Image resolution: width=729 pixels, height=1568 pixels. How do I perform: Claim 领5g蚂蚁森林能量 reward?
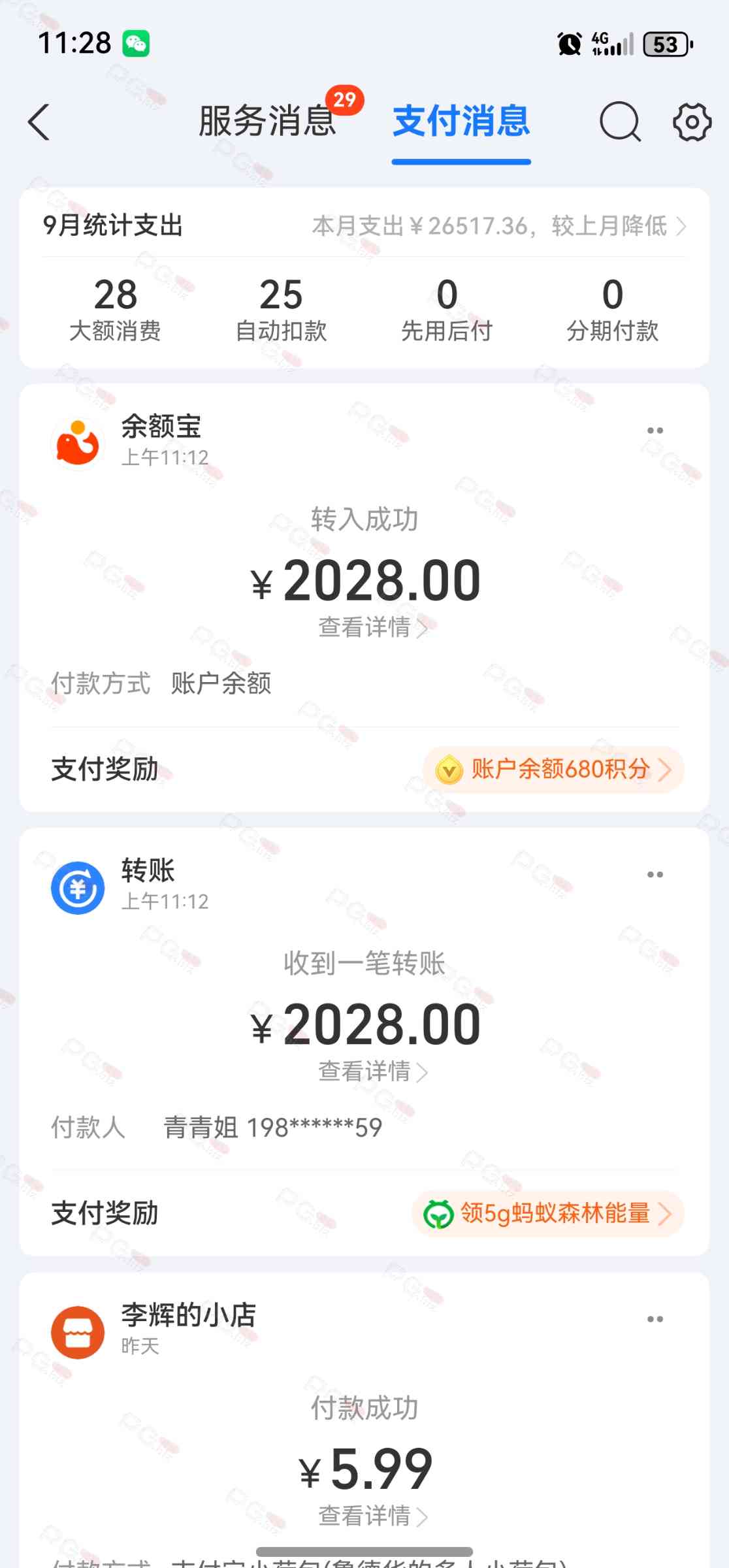pos(548,1214)
